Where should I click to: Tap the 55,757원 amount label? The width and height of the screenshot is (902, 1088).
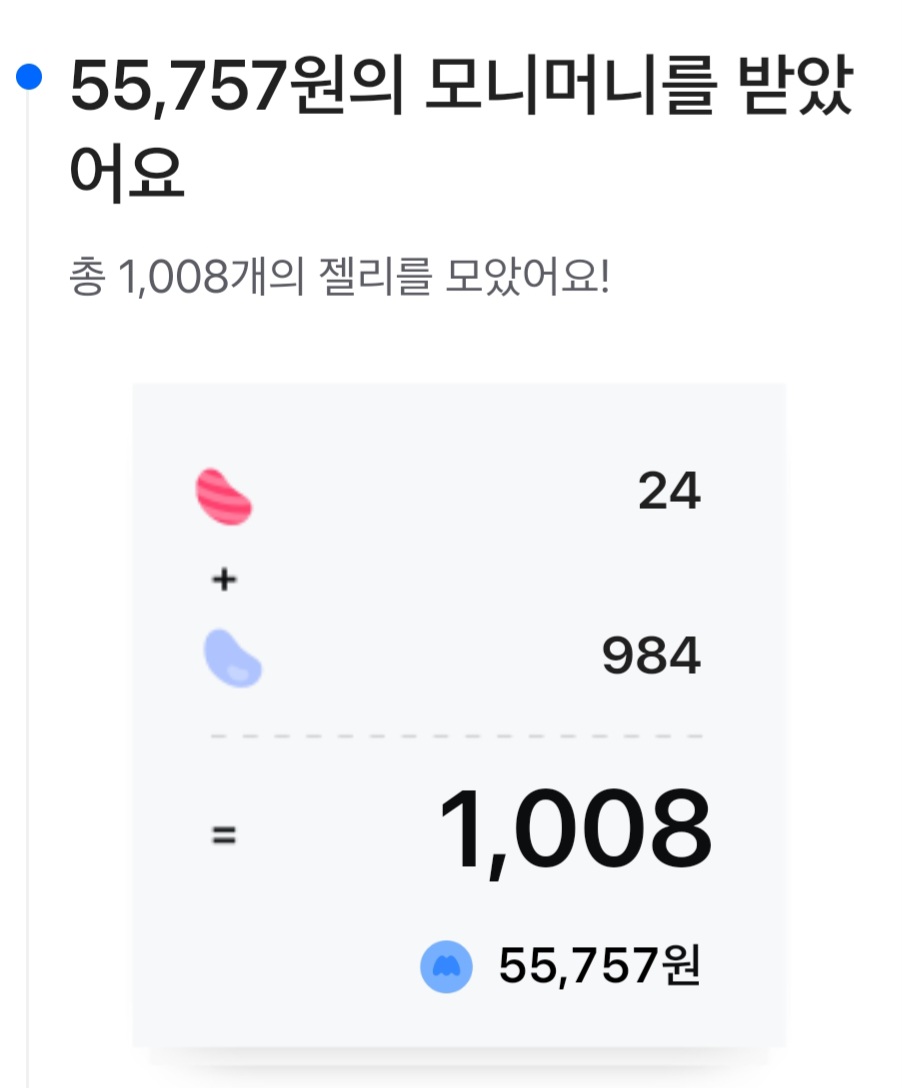600,963
